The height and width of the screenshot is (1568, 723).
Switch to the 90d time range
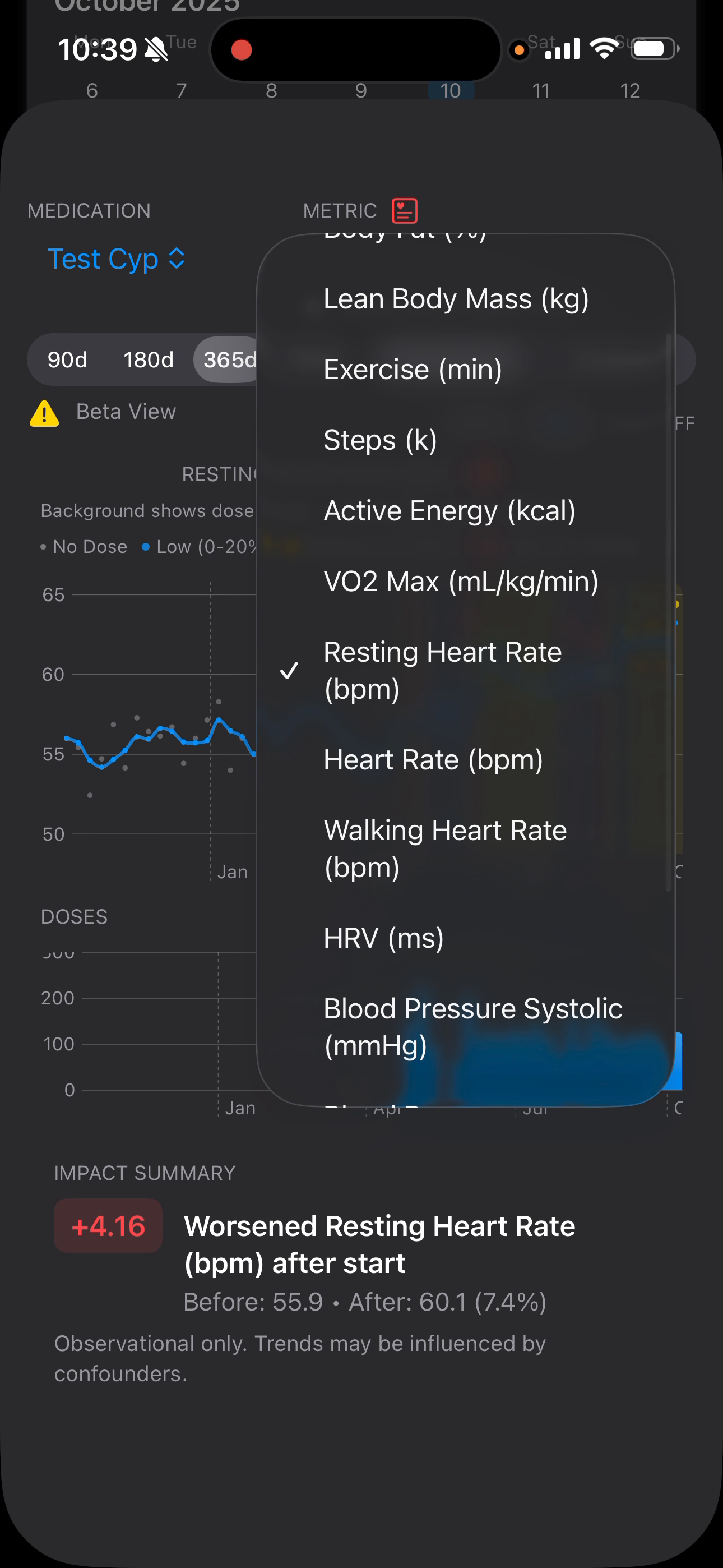(67, 359)
